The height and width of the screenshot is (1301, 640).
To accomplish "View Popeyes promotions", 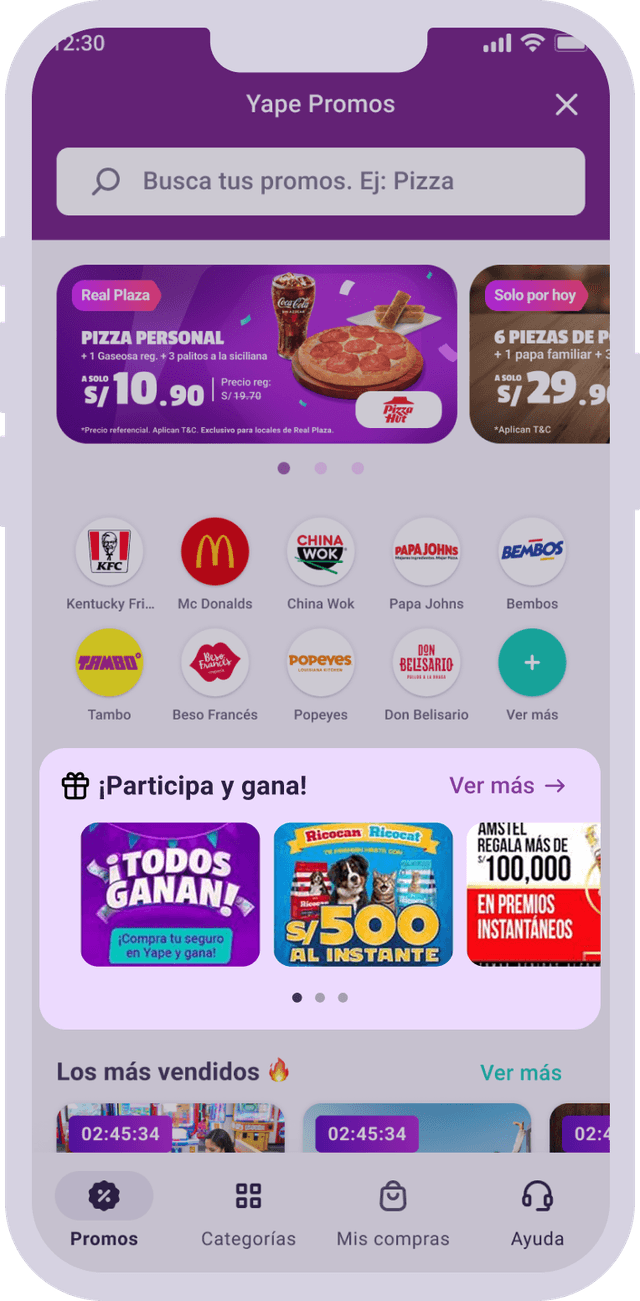I will tap(320, 662).
